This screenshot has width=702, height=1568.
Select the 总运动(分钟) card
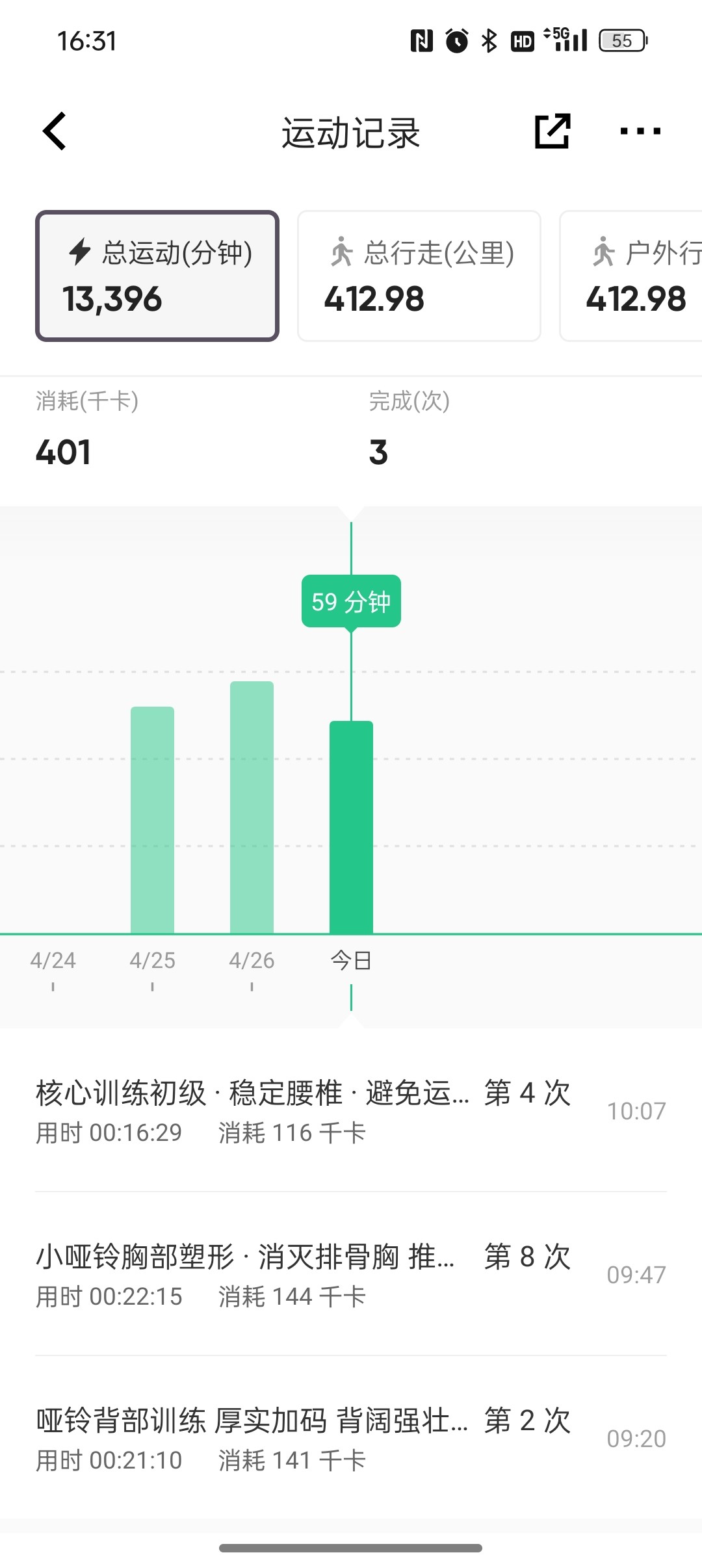157,276
